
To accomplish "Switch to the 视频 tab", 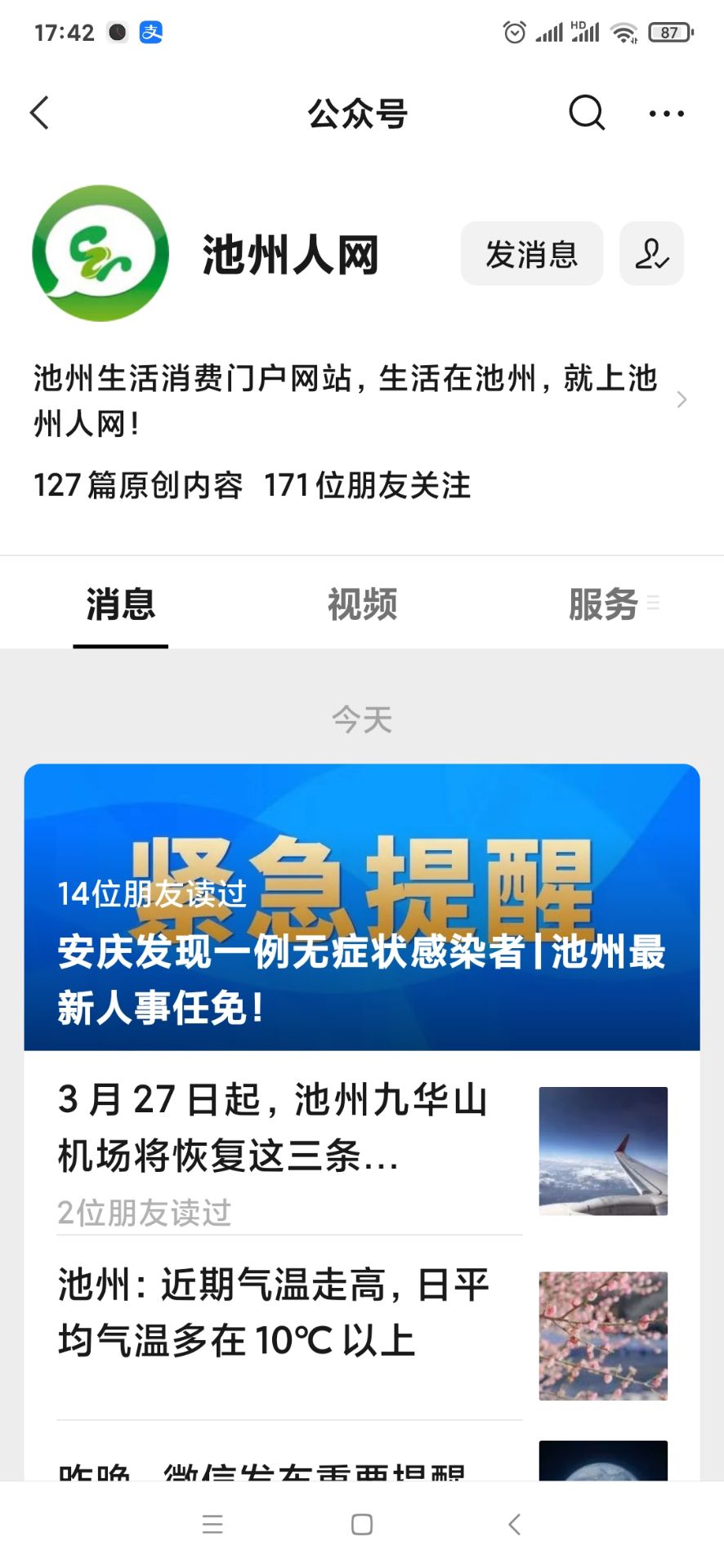I will click(x=362, y=604).
